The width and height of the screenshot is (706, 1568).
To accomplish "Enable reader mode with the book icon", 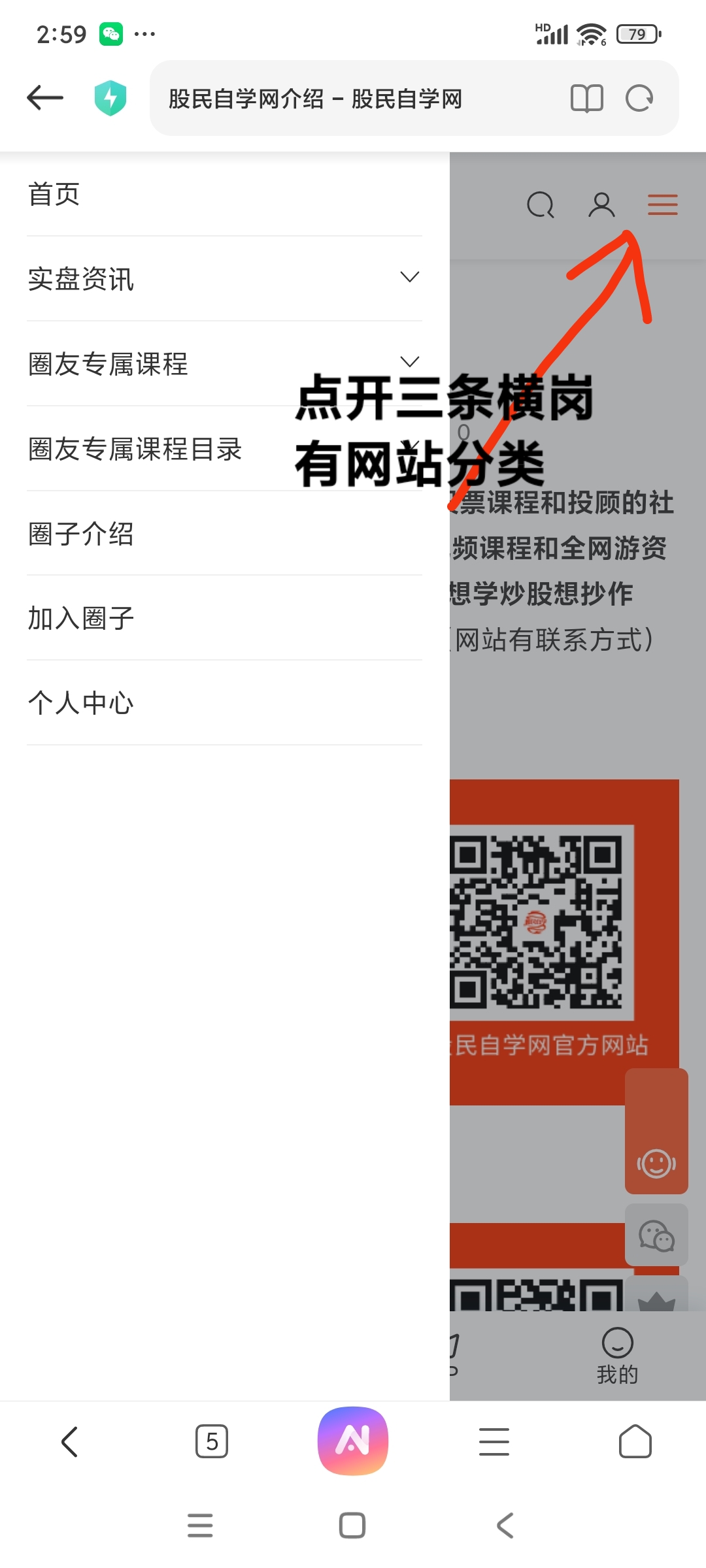I will pos(586,99).
